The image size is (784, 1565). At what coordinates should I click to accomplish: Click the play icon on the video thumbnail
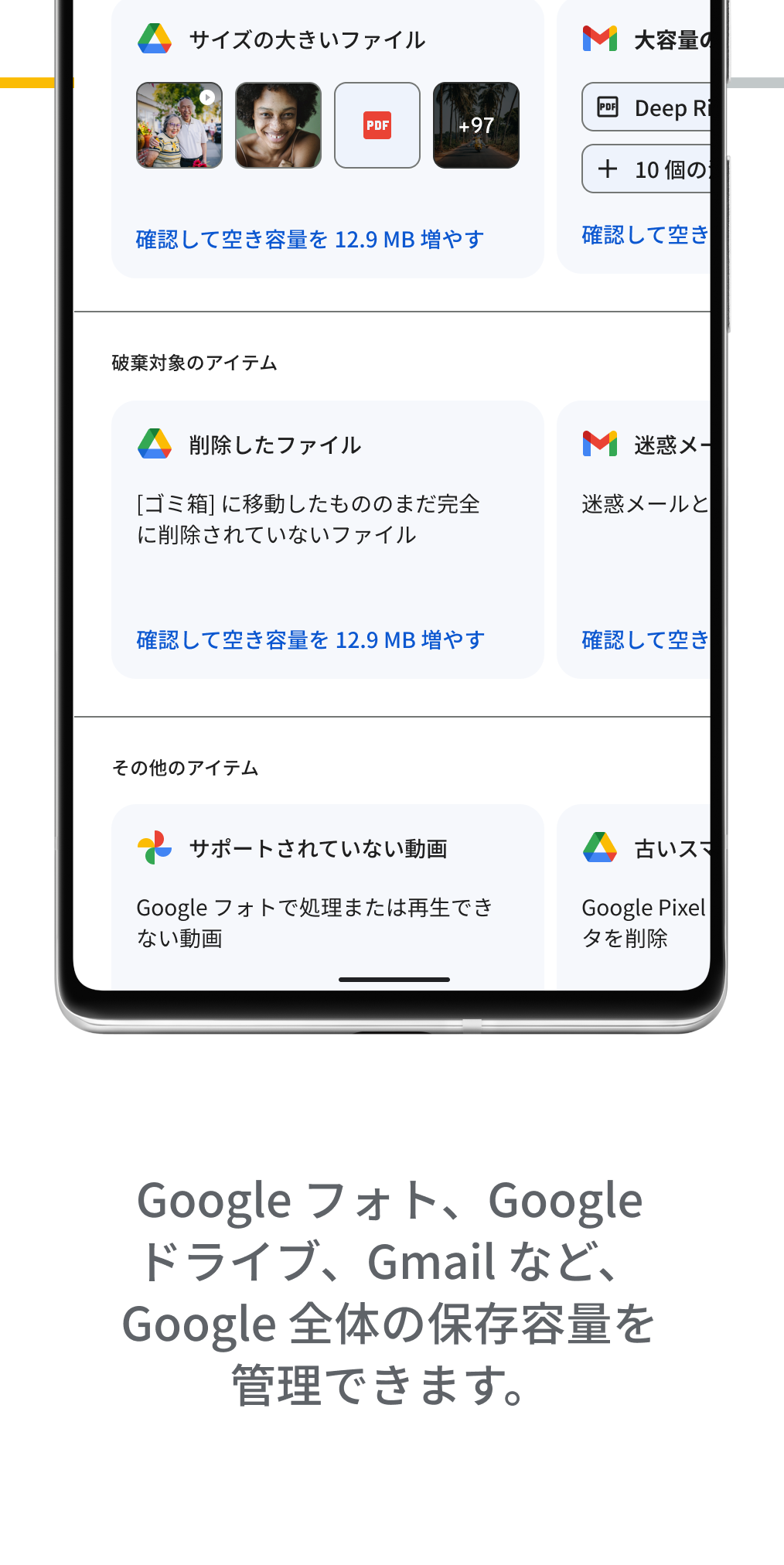click(x=206, y=96)
